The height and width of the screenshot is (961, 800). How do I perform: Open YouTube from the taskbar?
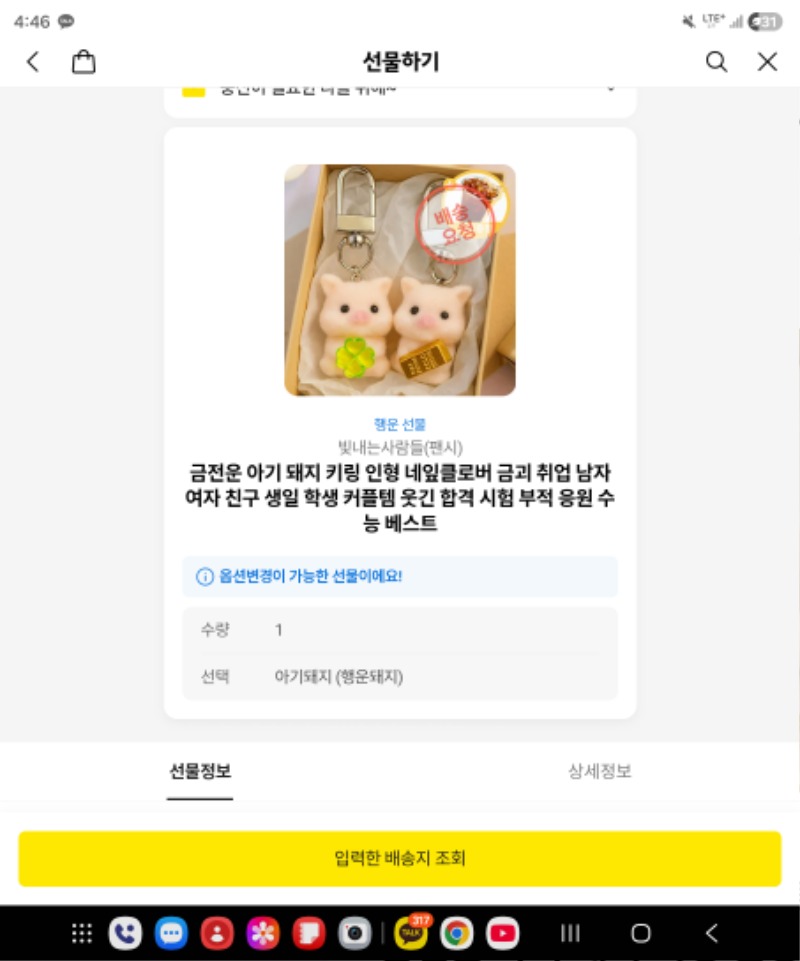[x=503, y=934]
